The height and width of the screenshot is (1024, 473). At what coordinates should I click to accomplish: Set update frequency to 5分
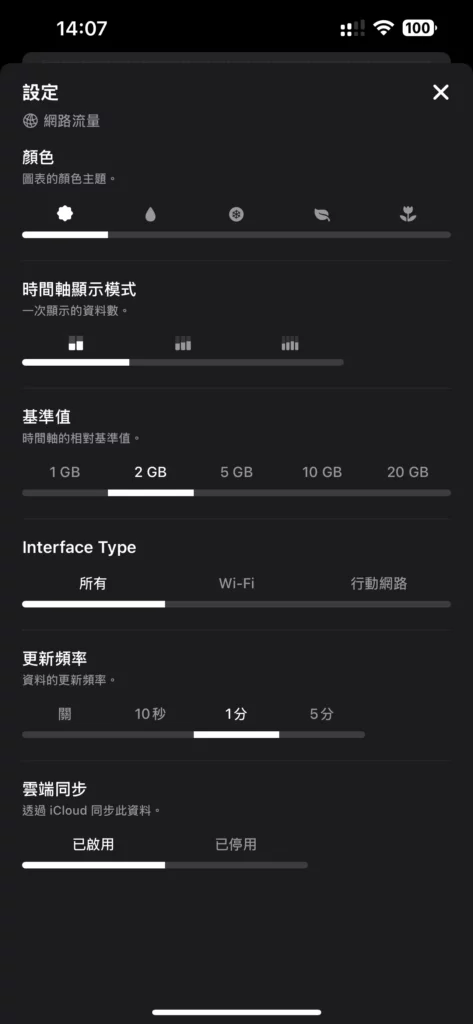321,714
